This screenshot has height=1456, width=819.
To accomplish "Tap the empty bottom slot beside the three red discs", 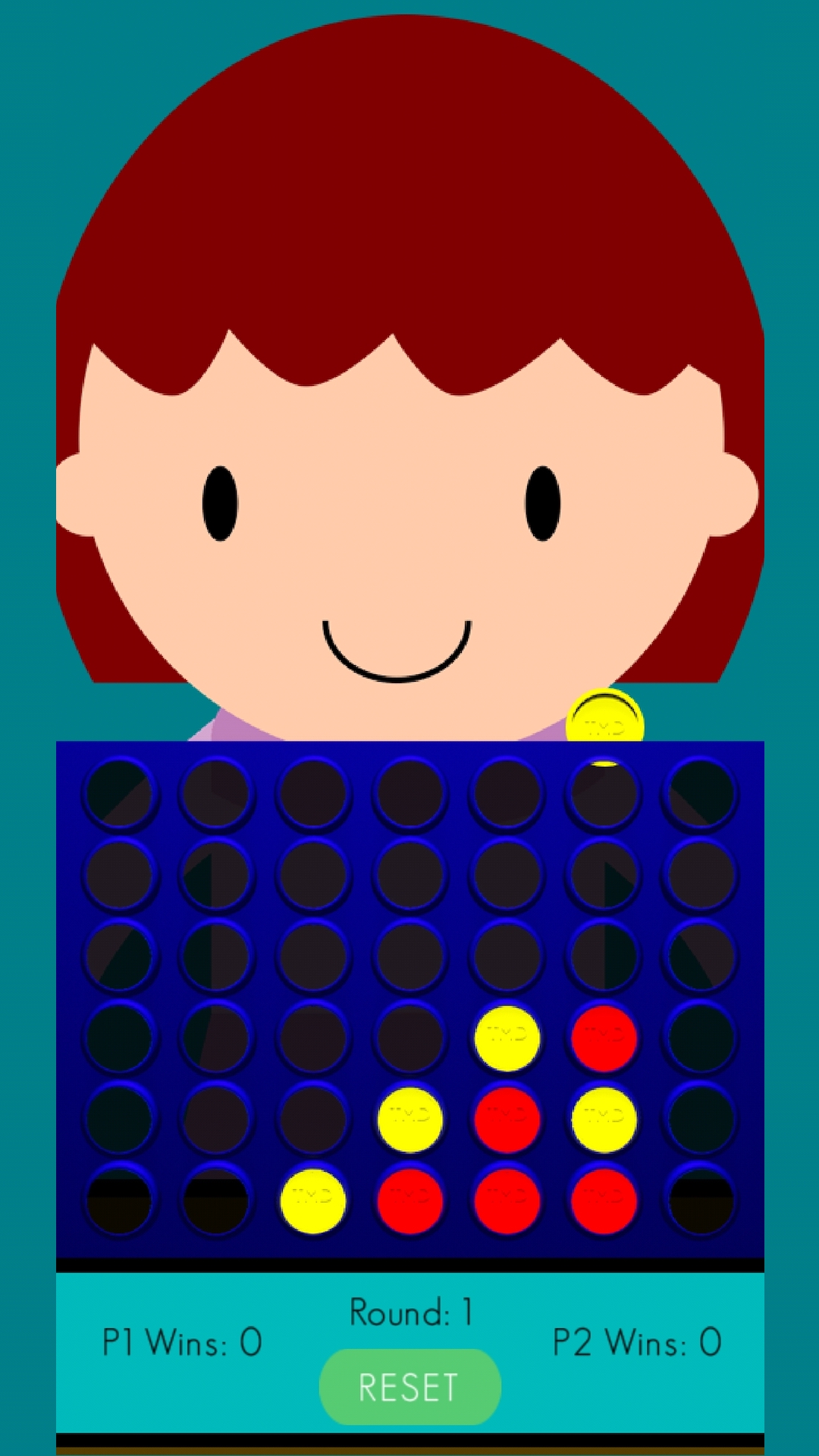I will (701, 1201).
